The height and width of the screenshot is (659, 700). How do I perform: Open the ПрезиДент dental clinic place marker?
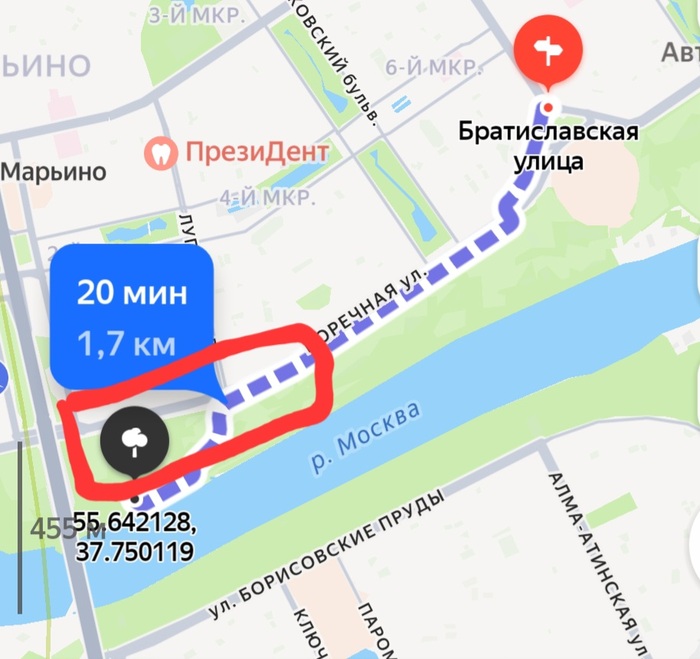coord(161,153)
